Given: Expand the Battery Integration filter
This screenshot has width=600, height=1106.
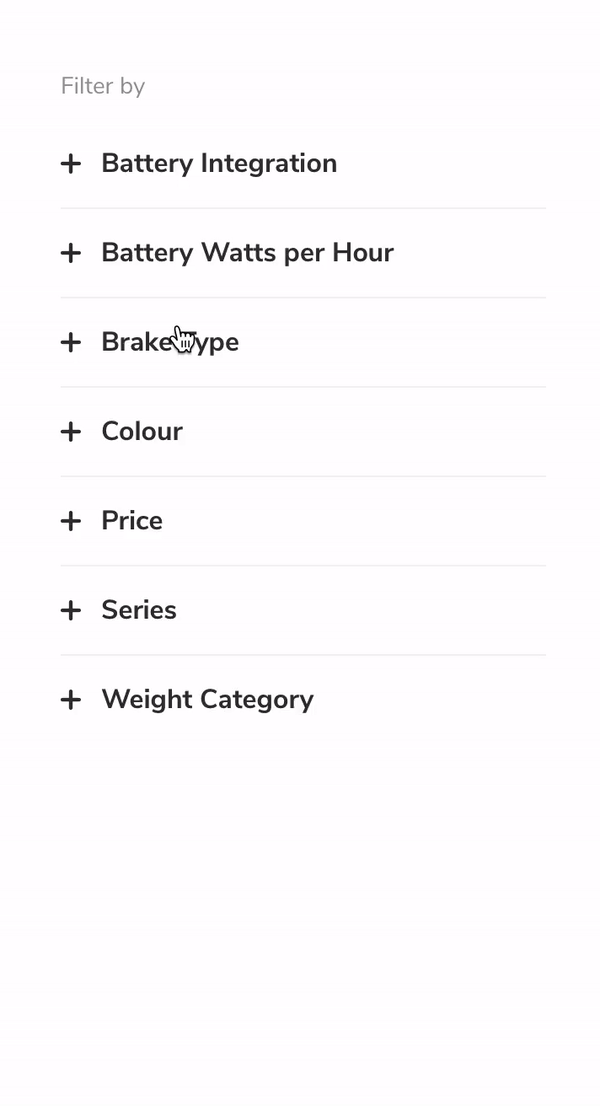Looking at the screenshot, I should (303, 164).
